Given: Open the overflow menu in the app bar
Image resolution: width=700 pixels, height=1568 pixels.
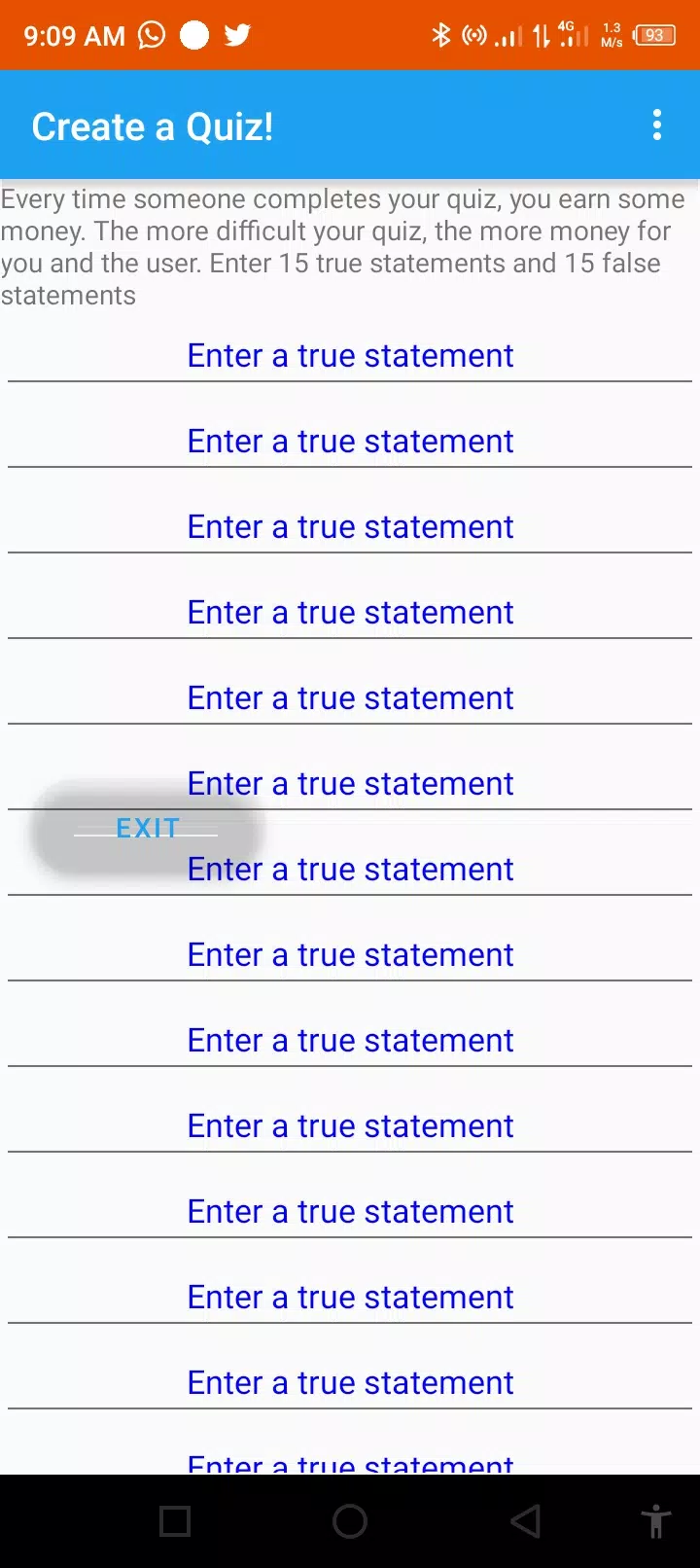Looking at the screenshot, I should 657,125.
